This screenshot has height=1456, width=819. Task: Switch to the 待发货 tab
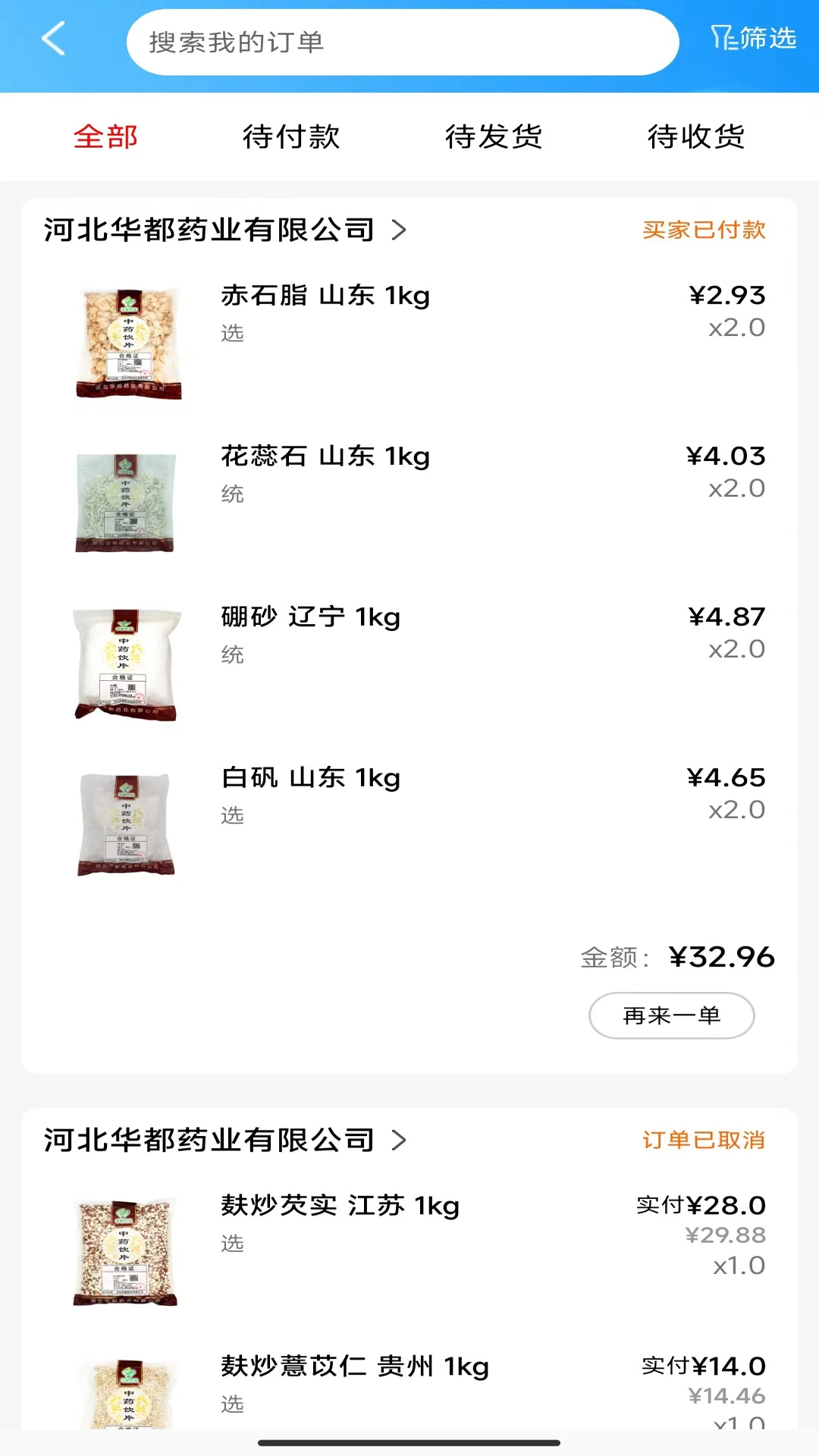[x=494, y=137]
